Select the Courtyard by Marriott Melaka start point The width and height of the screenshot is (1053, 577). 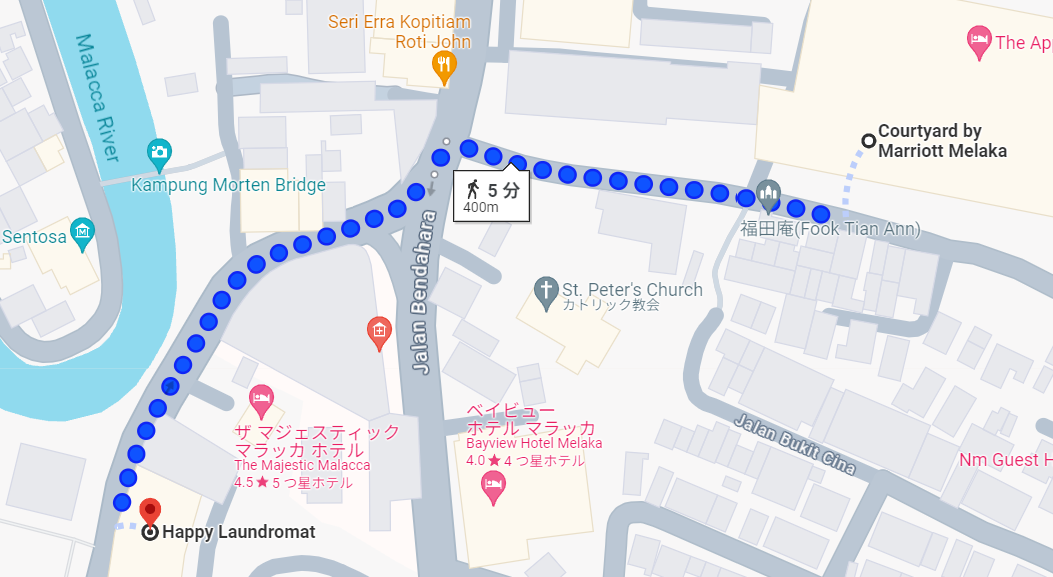click(x=869, y=141)
